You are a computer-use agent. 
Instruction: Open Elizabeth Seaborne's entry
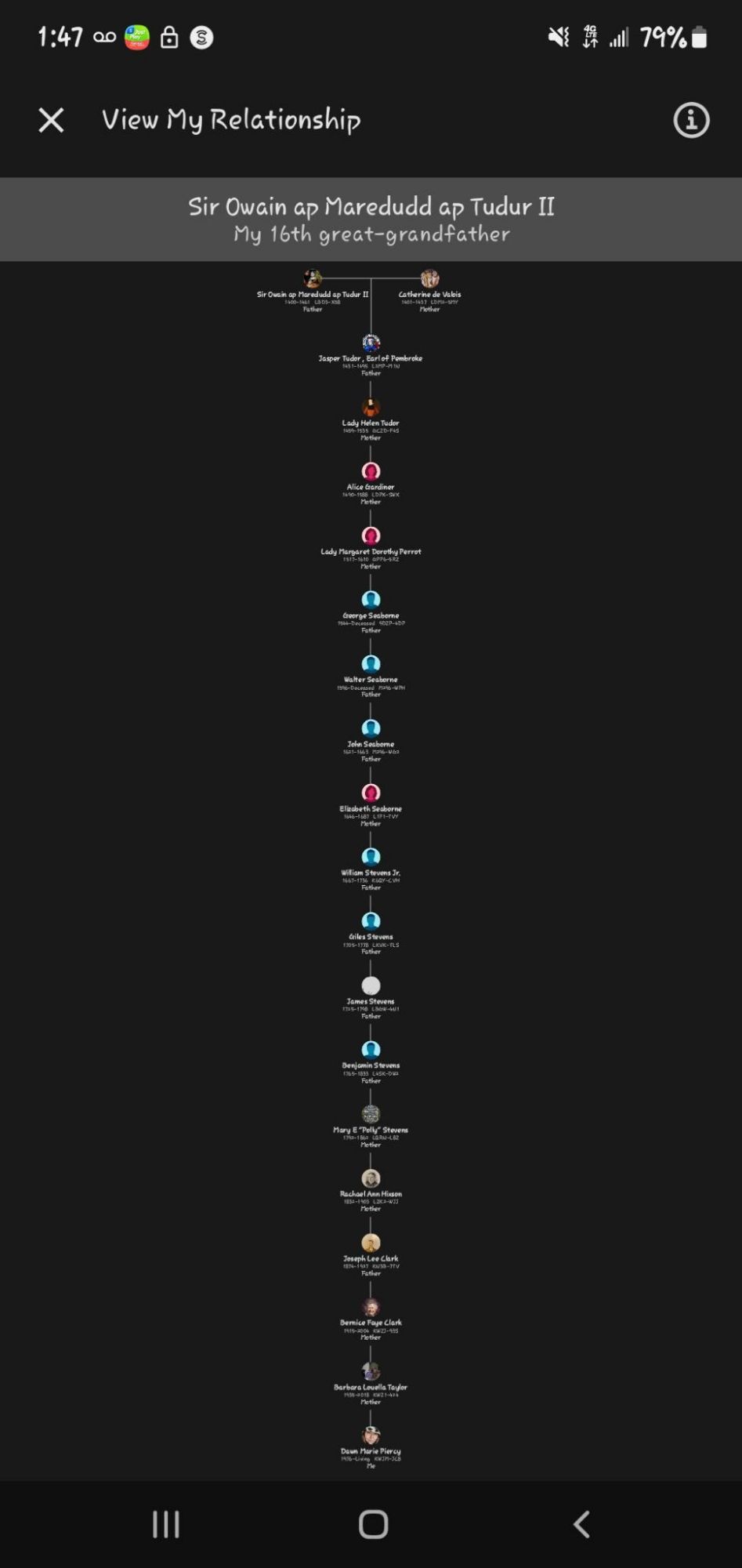tap(371, 794)
